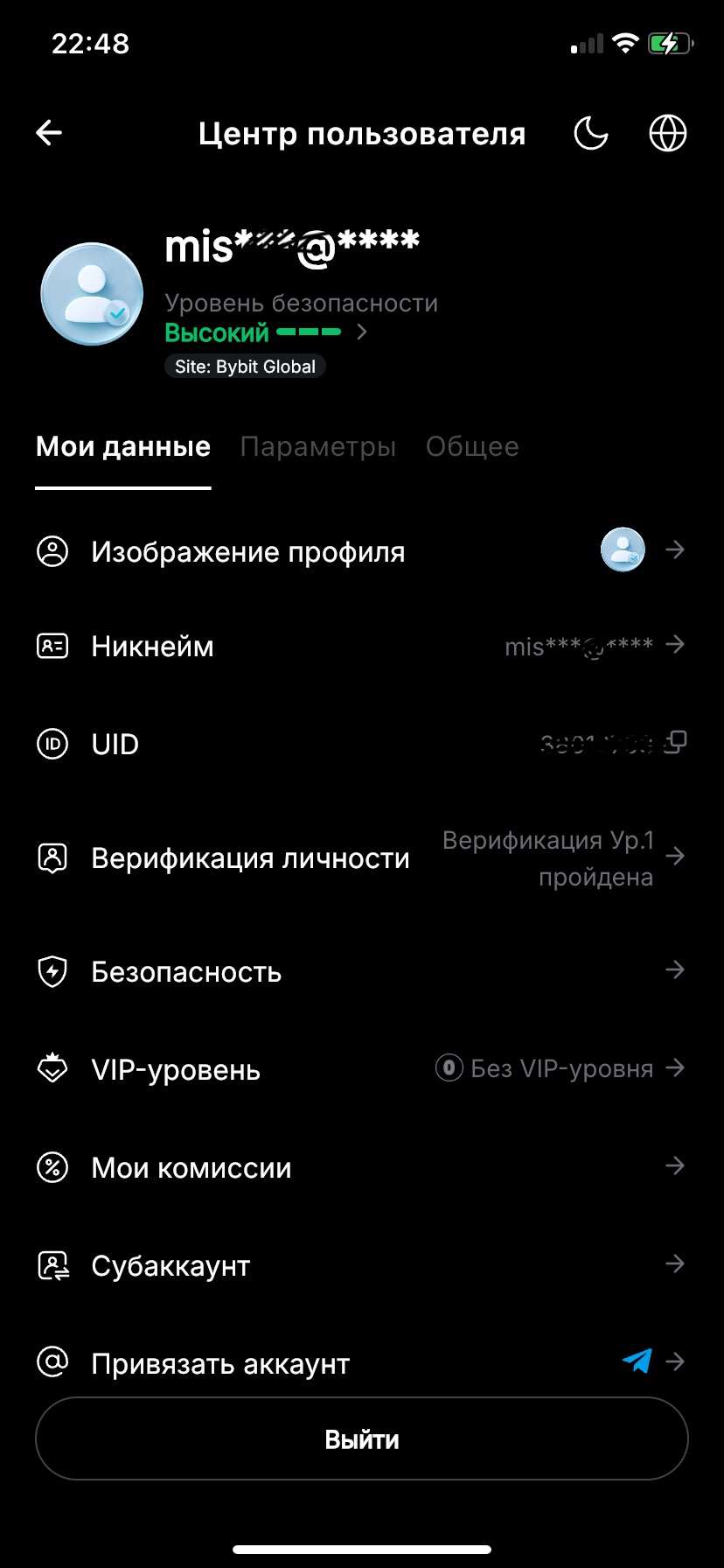The width and height of the screenshot is (724, 1568).
Task: Tap the Мои комиссии percent icon
Action: [52, 1166]
